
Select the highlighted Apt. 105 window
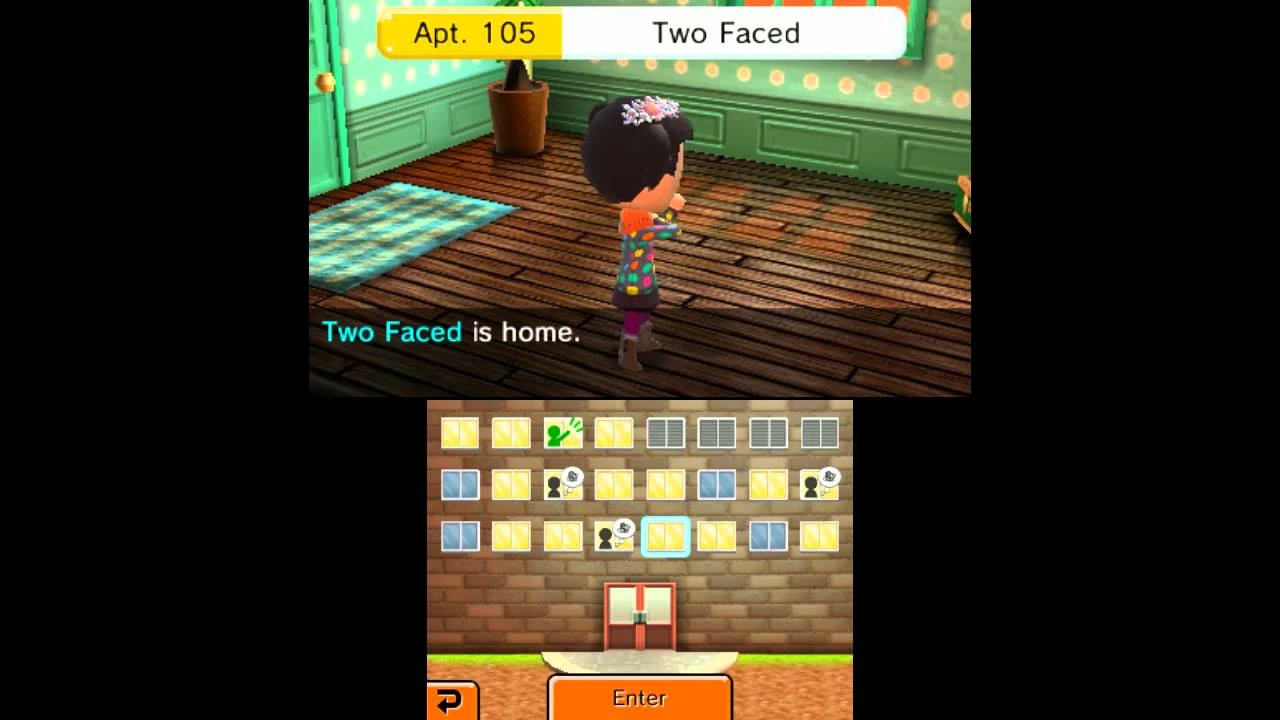[x=665, y=536]
